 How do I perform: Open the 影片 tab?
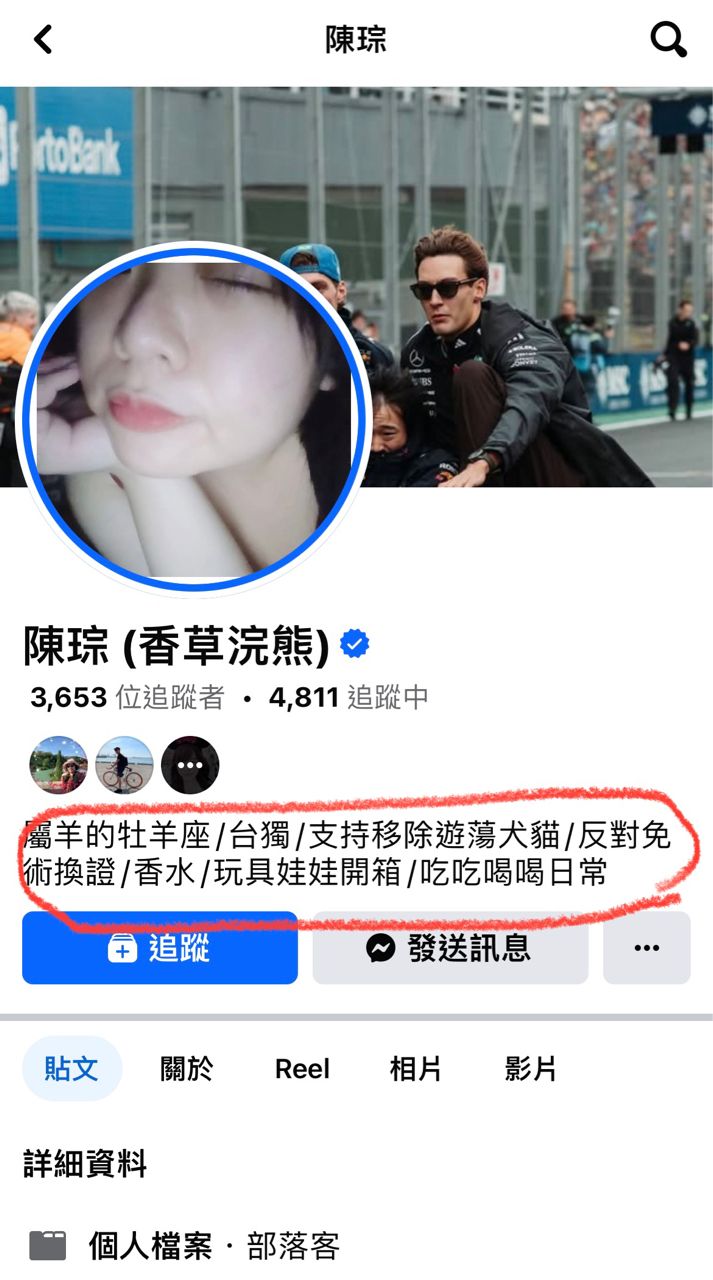pos(531,1069)
